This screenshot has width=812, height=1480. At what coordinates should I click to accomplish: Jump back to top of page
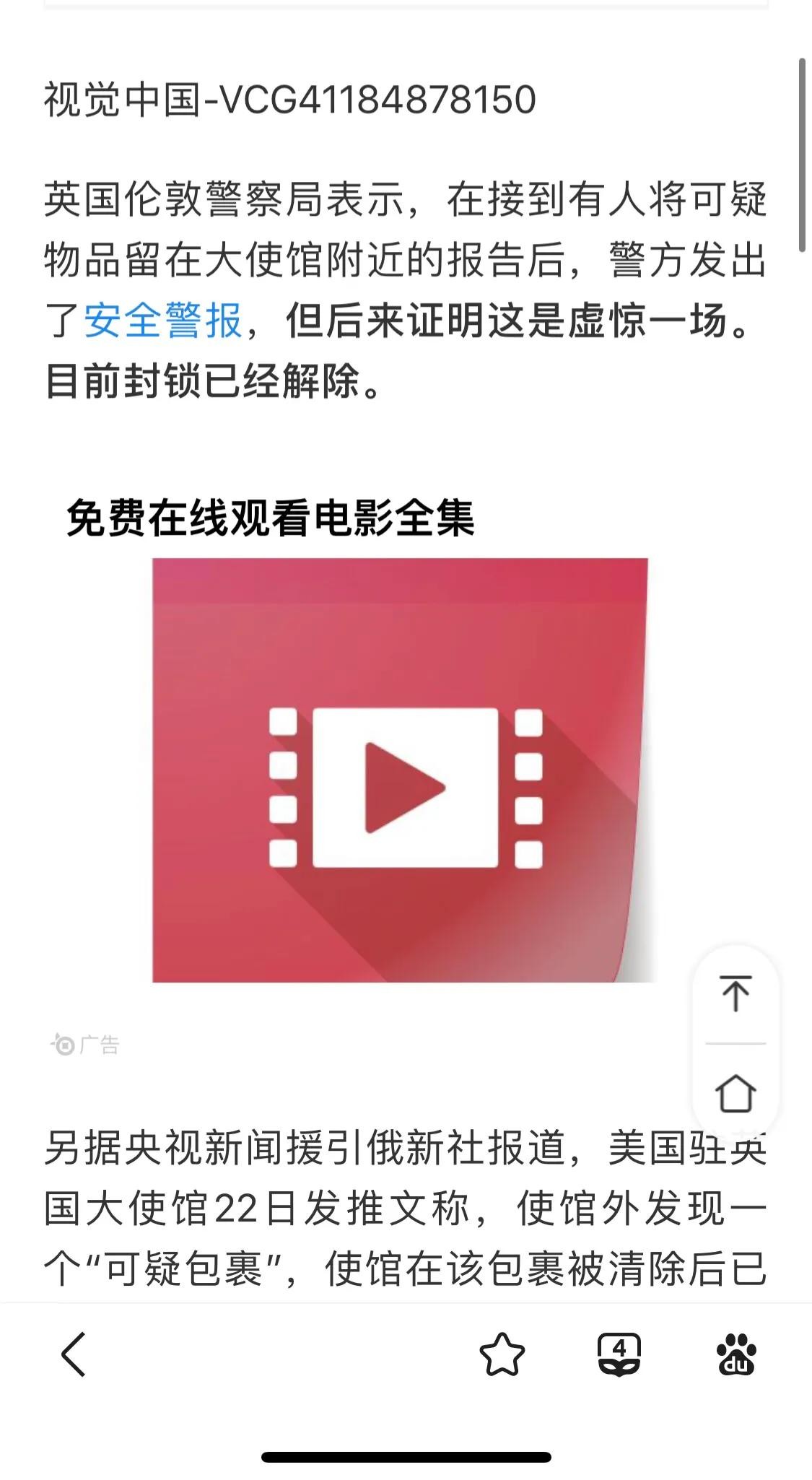[735, 993]
